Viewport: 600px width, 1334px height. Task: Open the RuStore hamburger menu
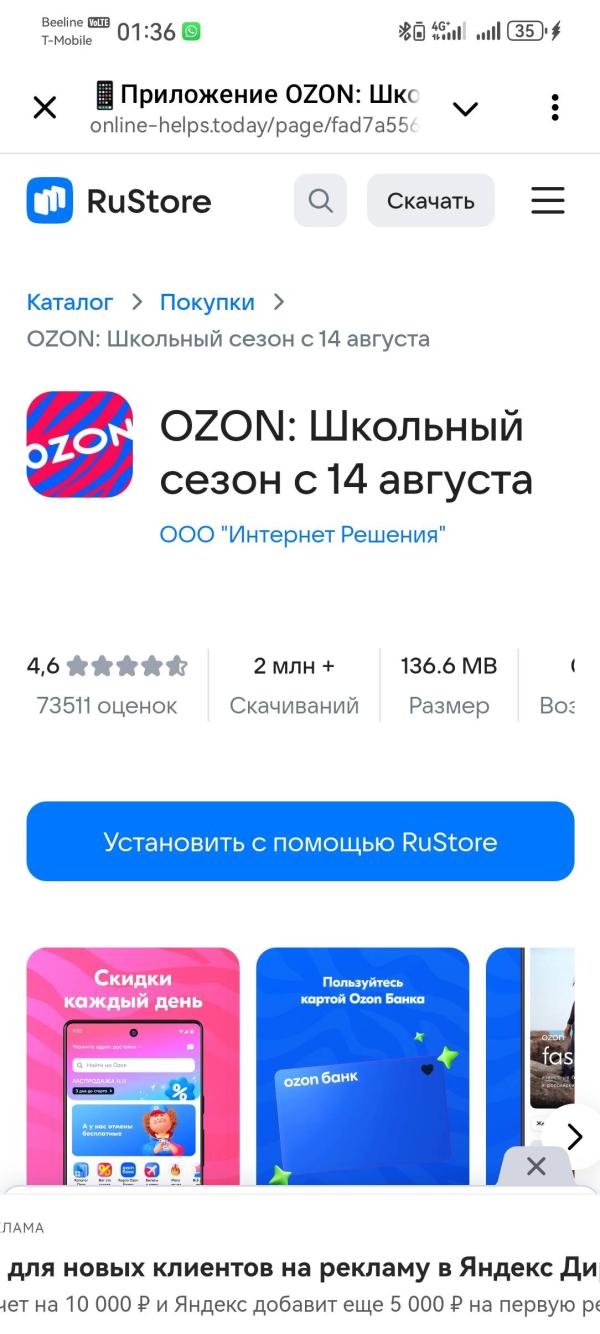coord(547,200)
